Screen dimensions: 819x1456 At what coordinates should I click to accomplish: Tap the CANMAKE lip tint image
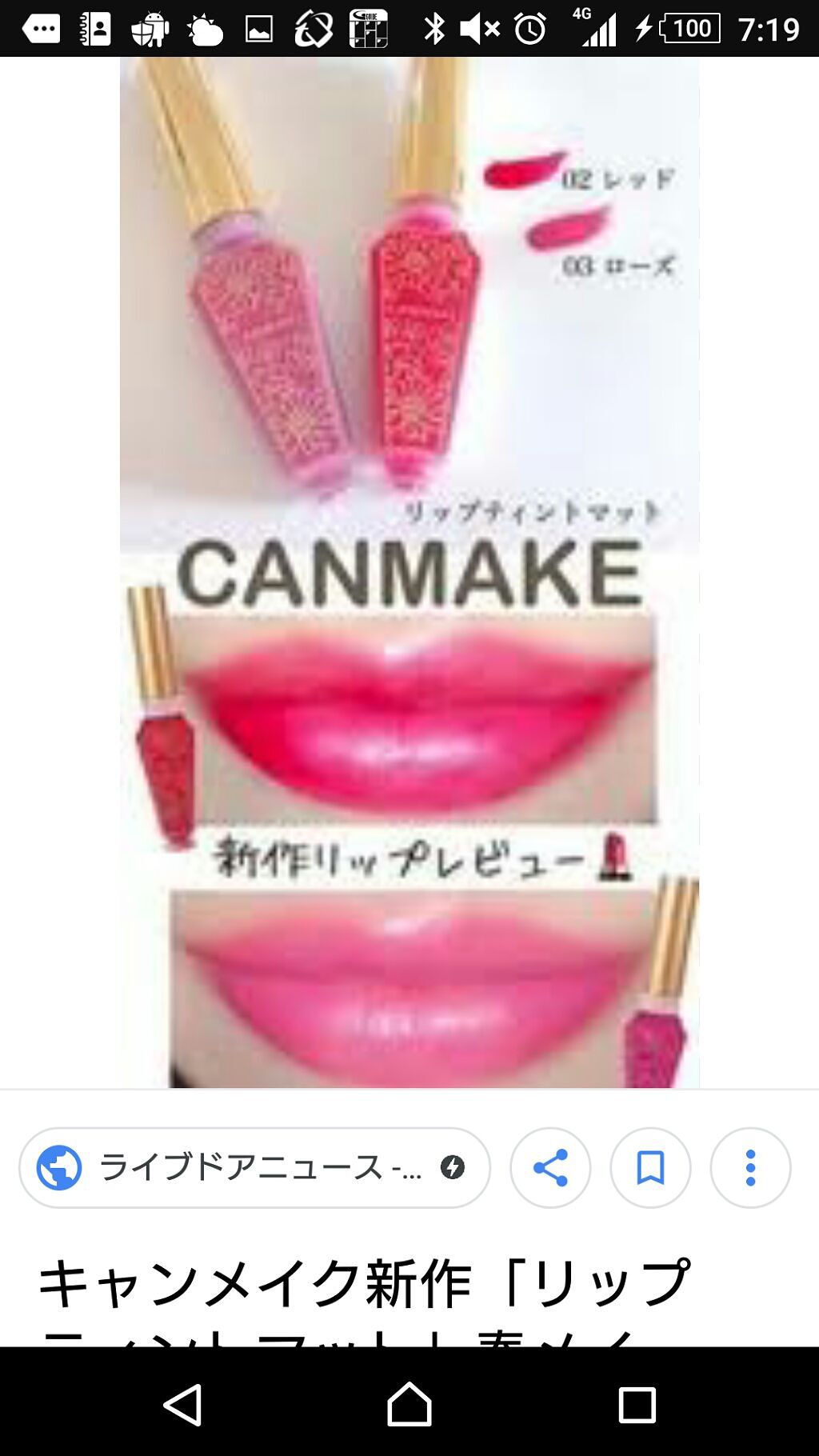pyautogui.click(x=409, y=572)
